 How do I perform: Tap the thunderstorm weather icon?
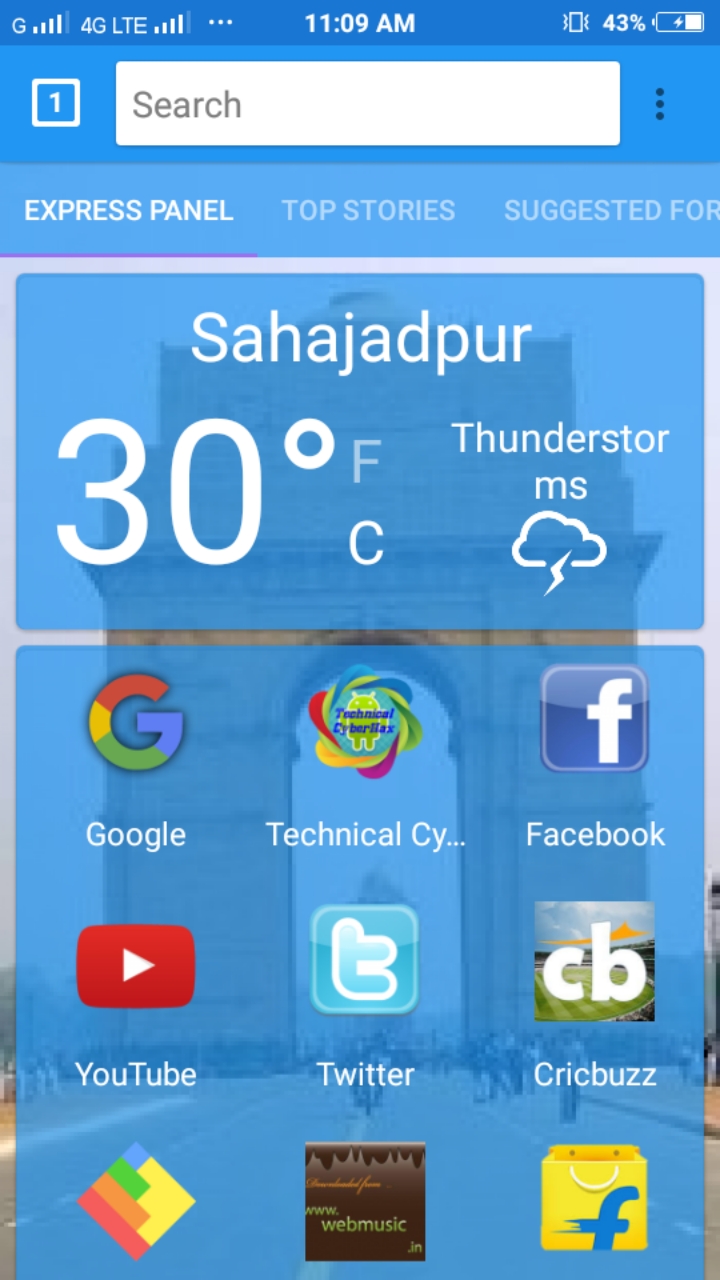559,550
